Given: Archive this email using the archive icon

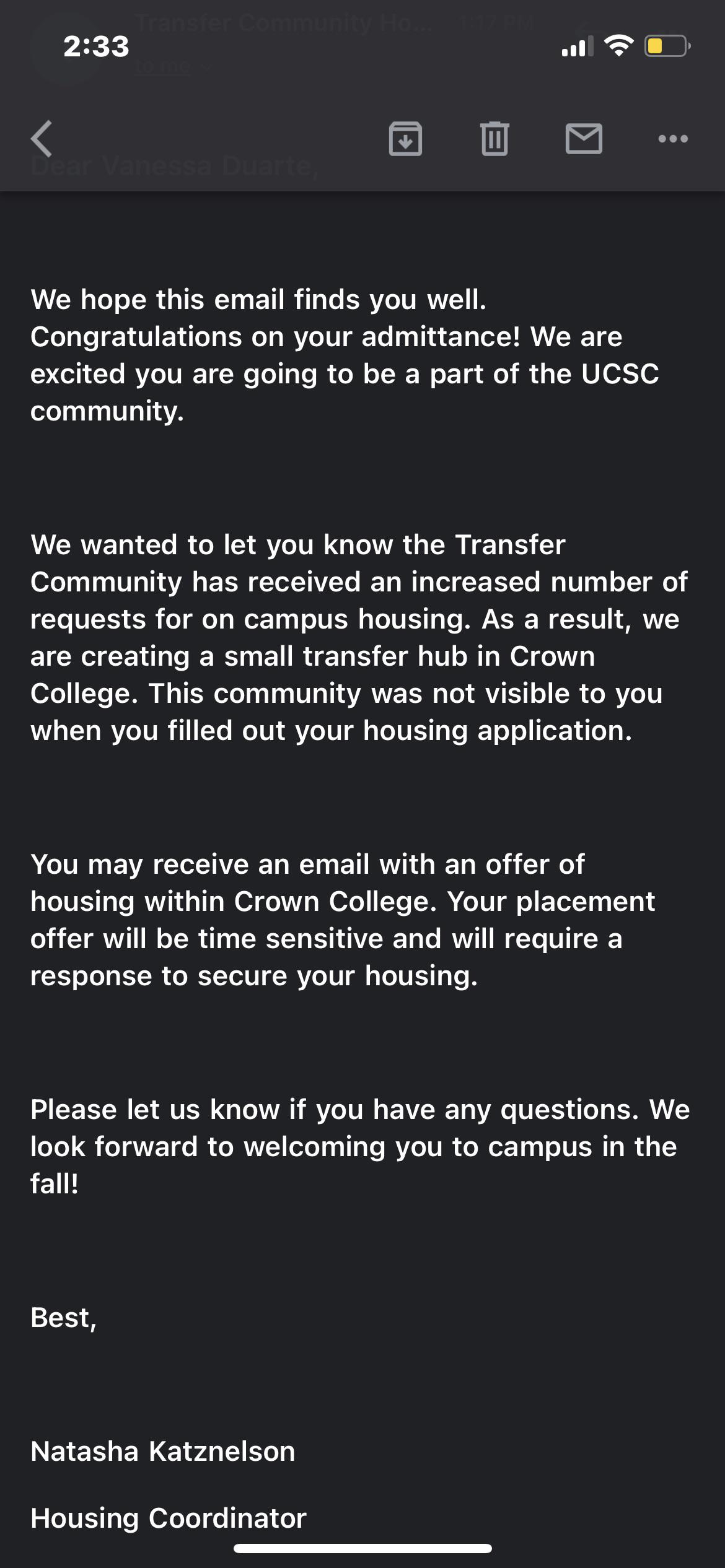Looking at the screenshot, I should [405, 138].
